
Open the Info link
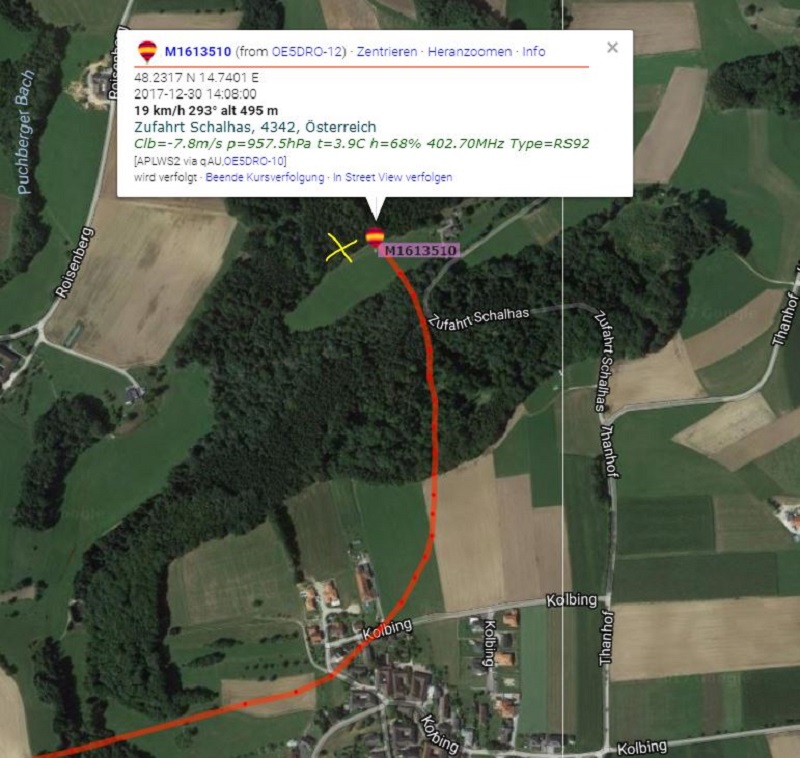[534, 52]
